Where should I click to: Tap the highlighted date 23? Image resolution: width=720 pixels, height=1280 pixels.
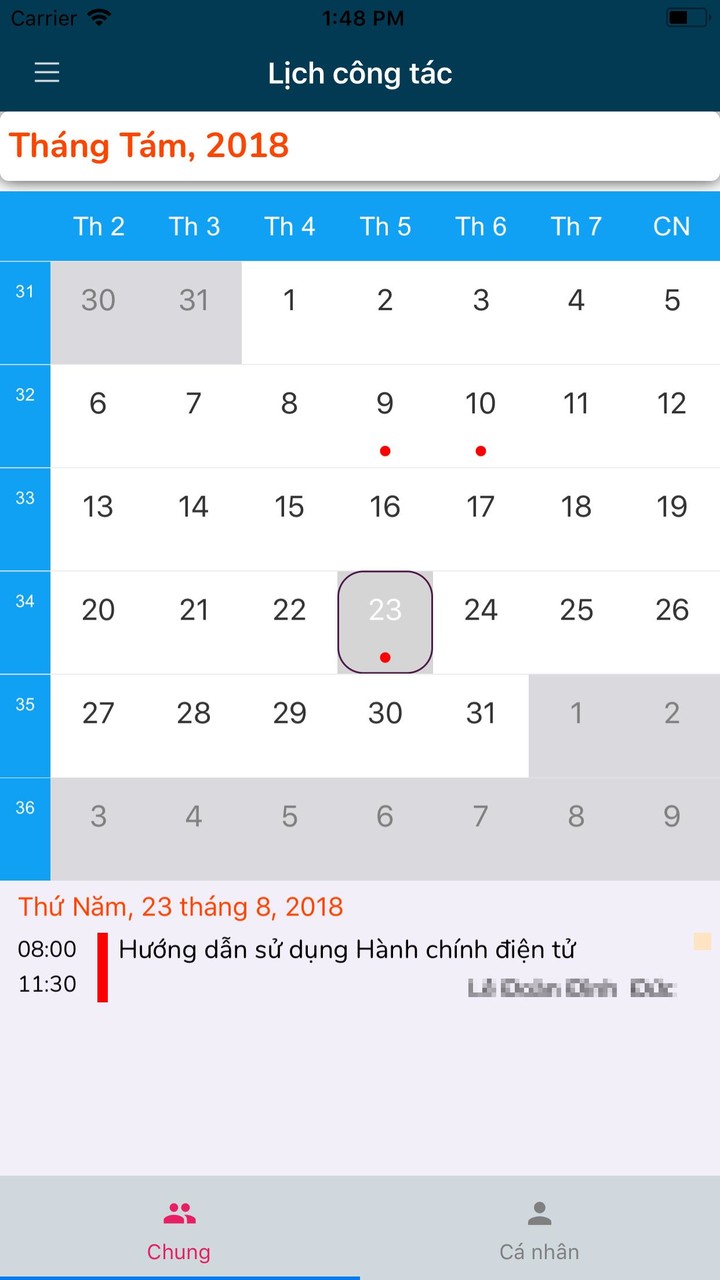coord(385,621)
